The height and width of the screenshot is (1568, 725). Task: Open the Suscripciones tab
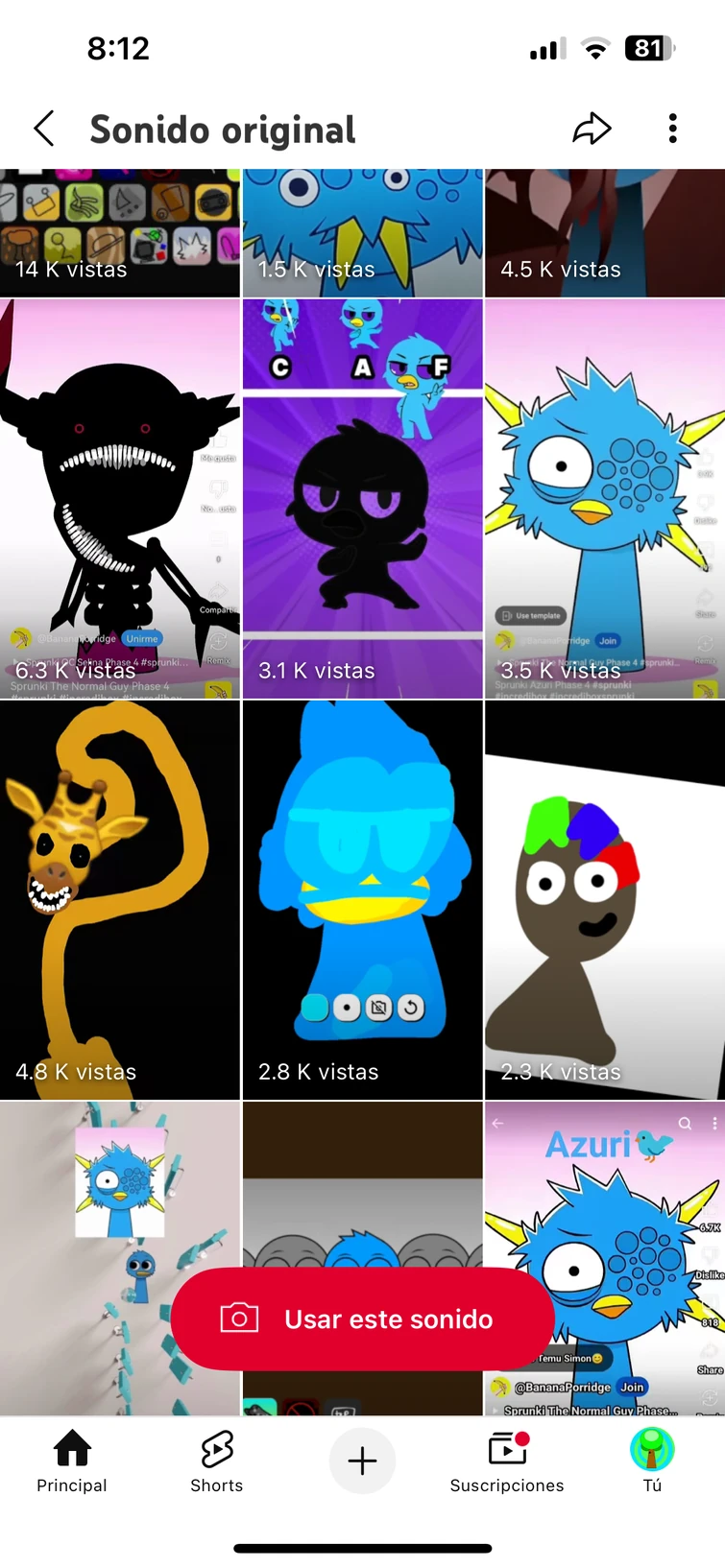pyautogui.click(x=507, y=1461)
